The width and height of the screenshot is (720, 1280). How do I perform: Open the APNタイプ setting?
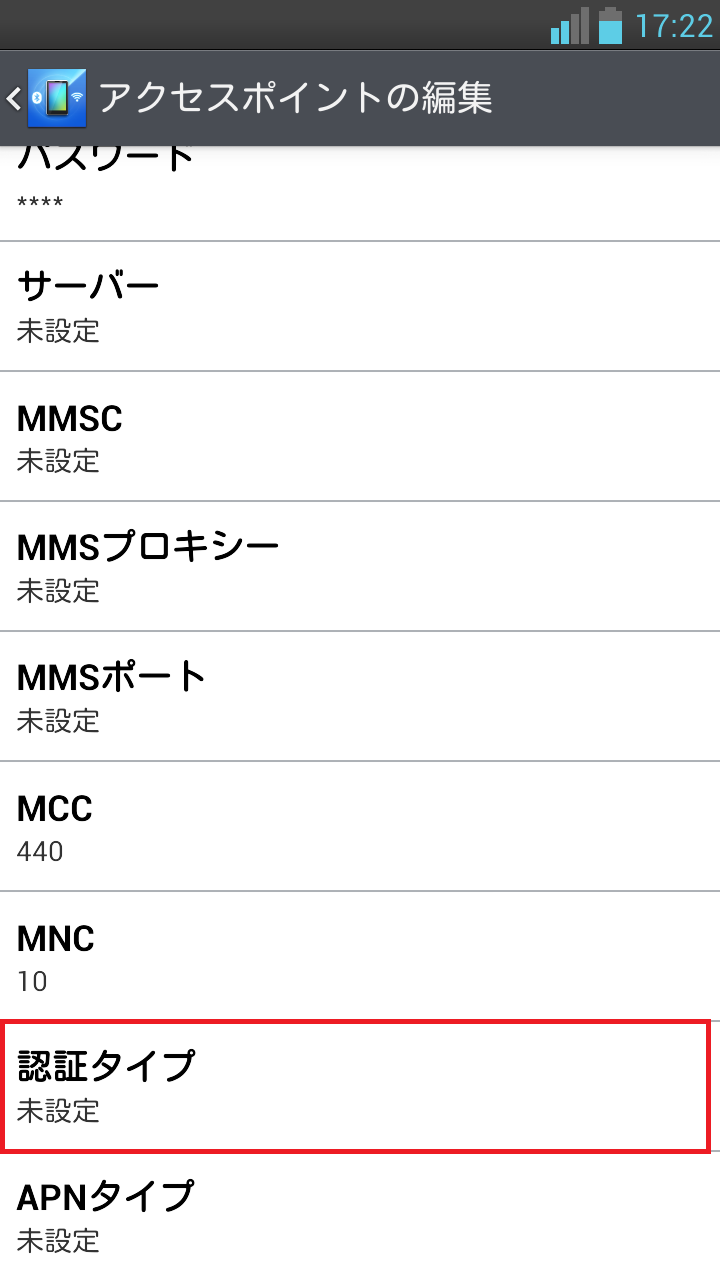pos(360,1215)
